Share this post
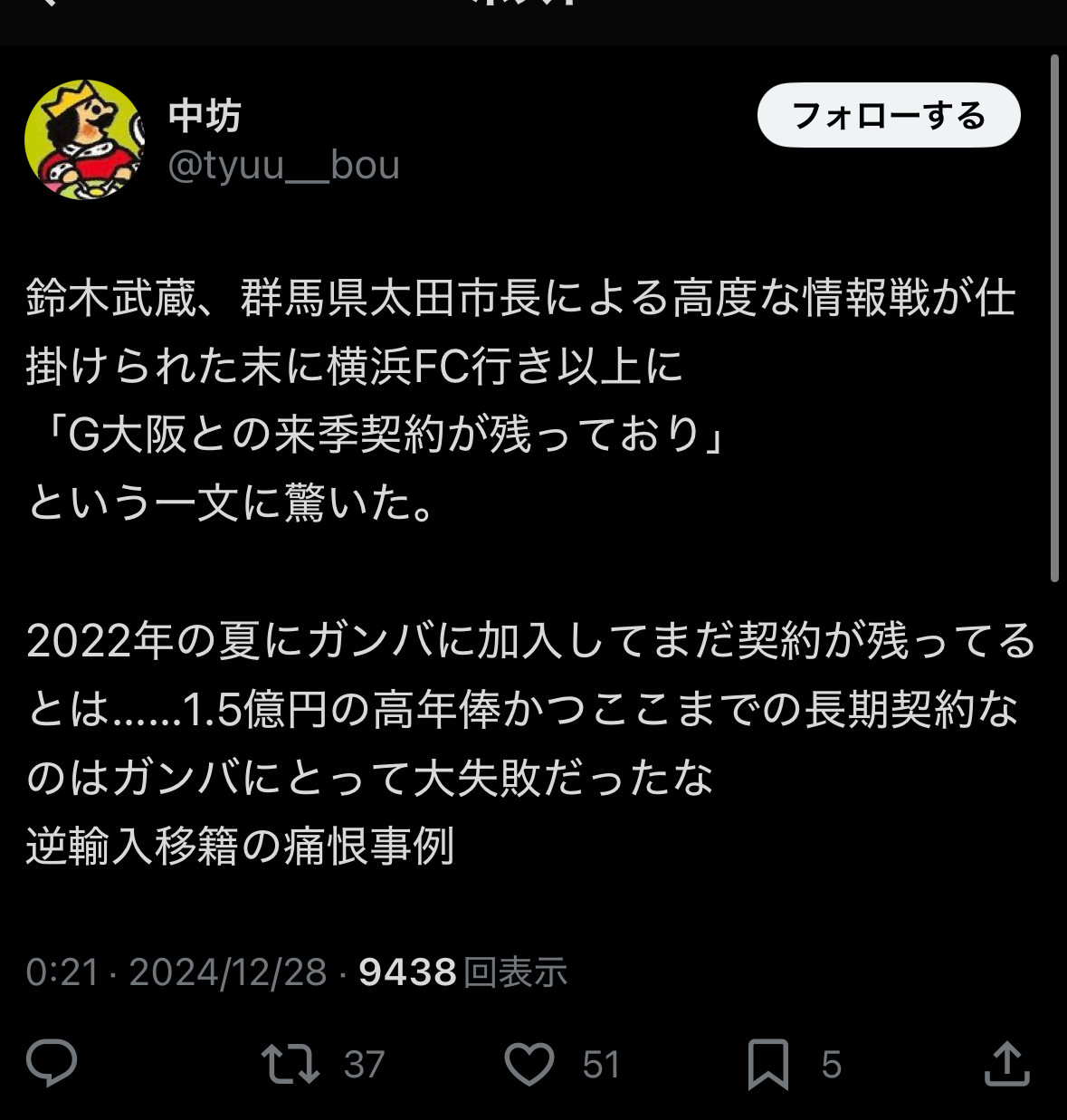Viewport: 1067px width, 1120px height. (x=1006, y=1063)
